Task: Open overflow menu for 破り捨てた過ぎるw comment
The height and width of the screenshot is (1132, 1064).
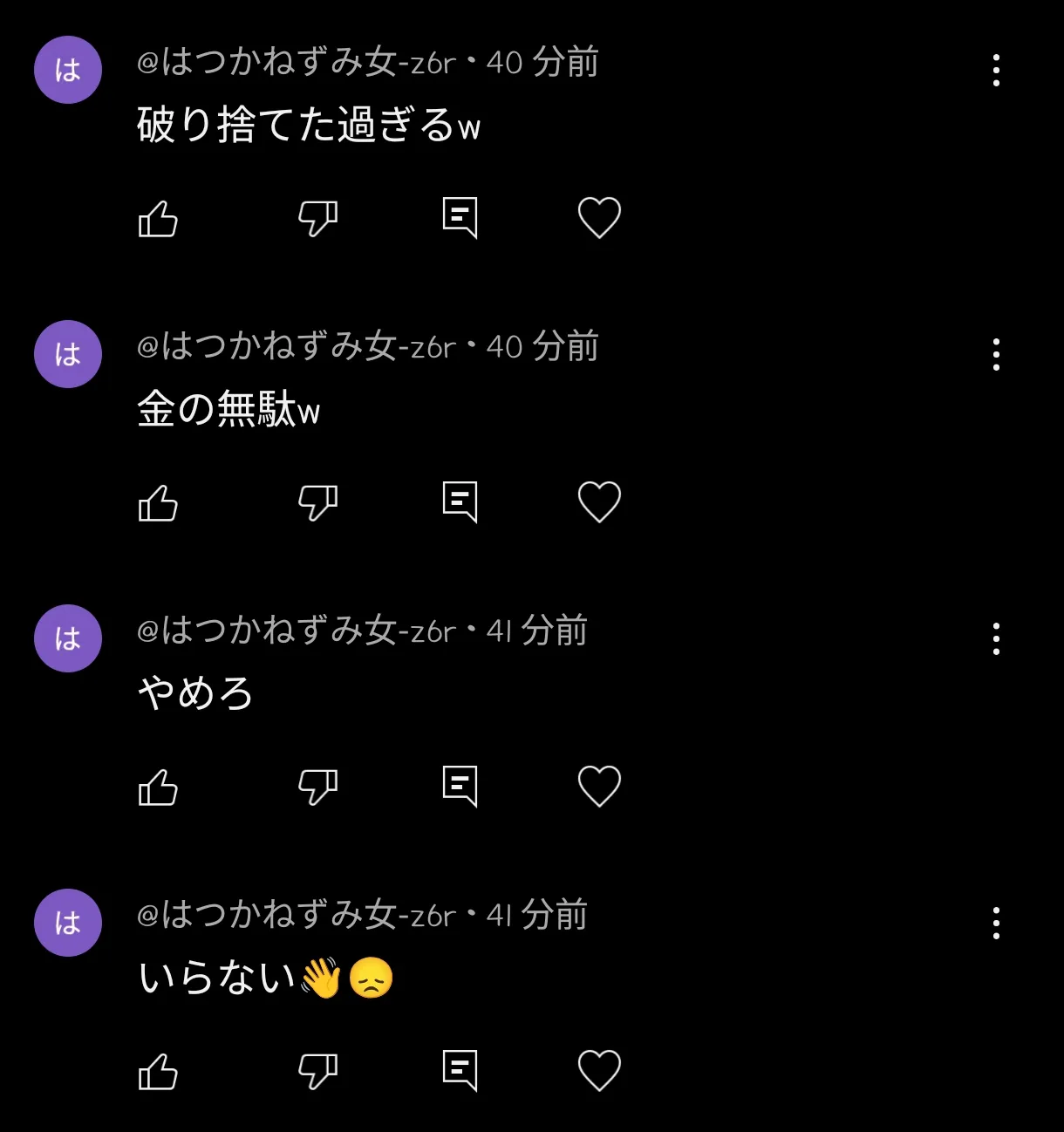Action: 996,71
